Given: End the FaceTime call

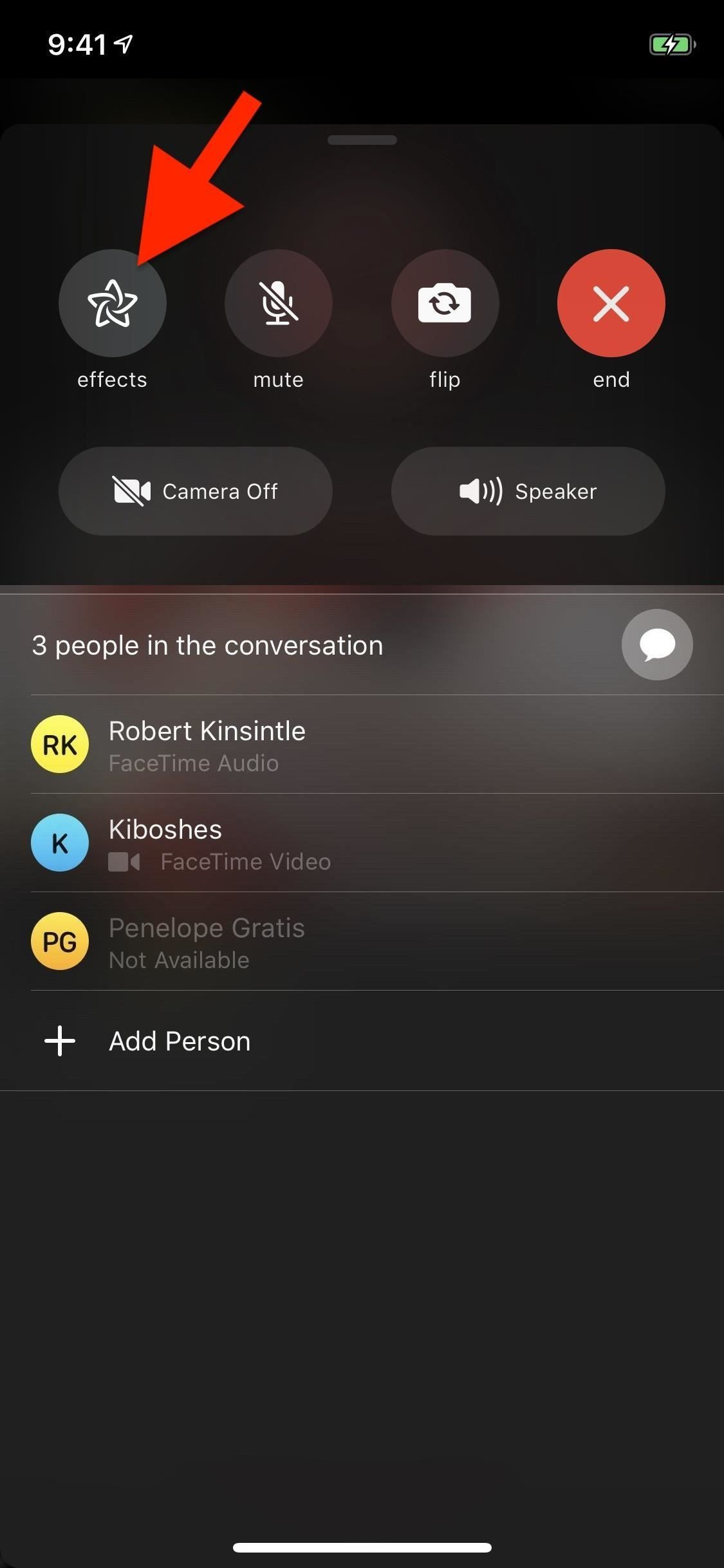Looking at the screenshot, I should click(611, 303).
